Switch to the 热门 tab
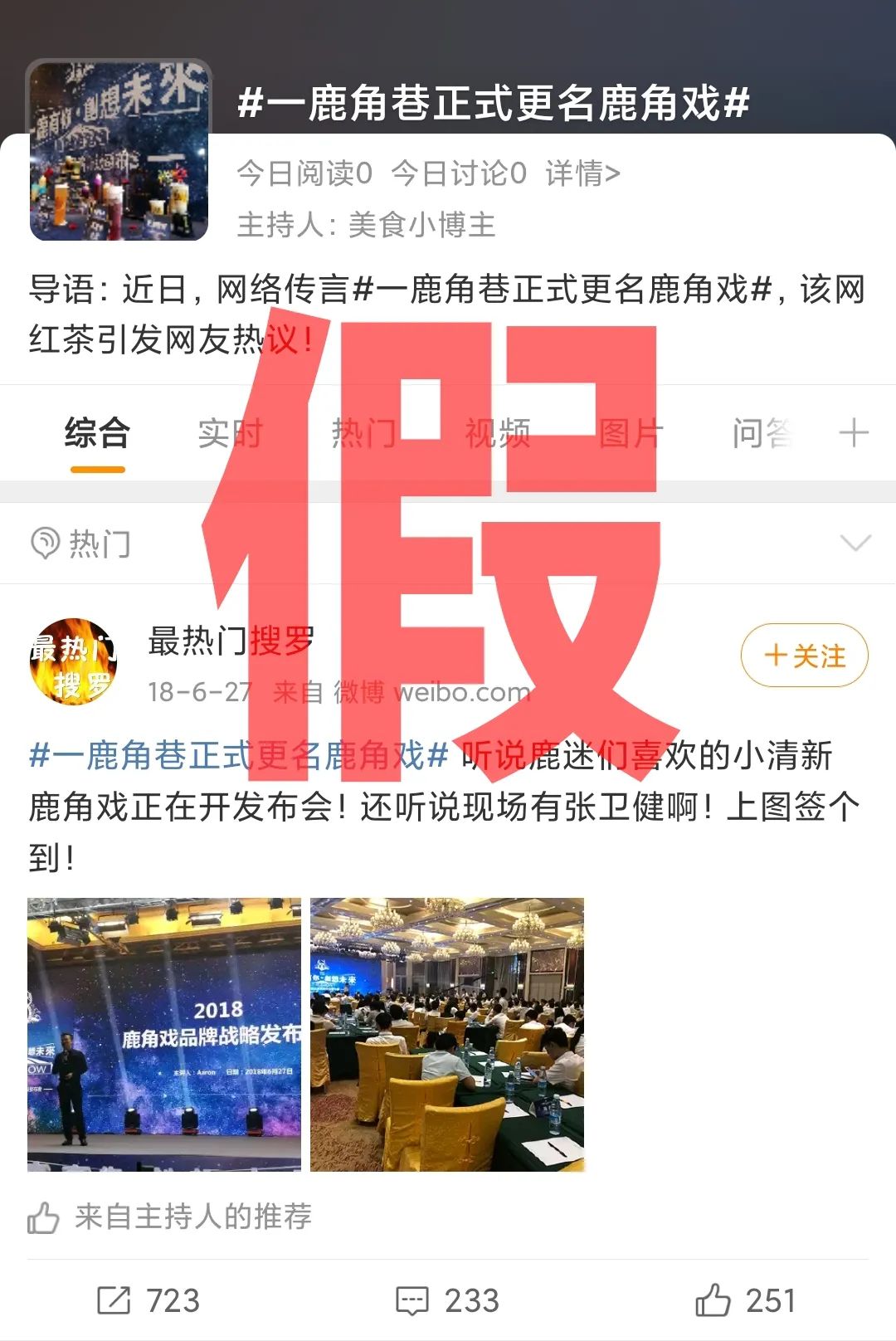The image size is (896, 1341). [363, 433]
